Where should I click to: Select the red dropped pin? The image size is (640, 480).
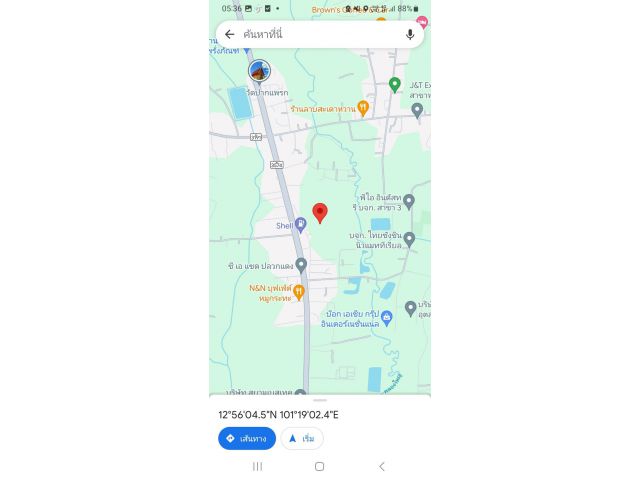point(320,212)
